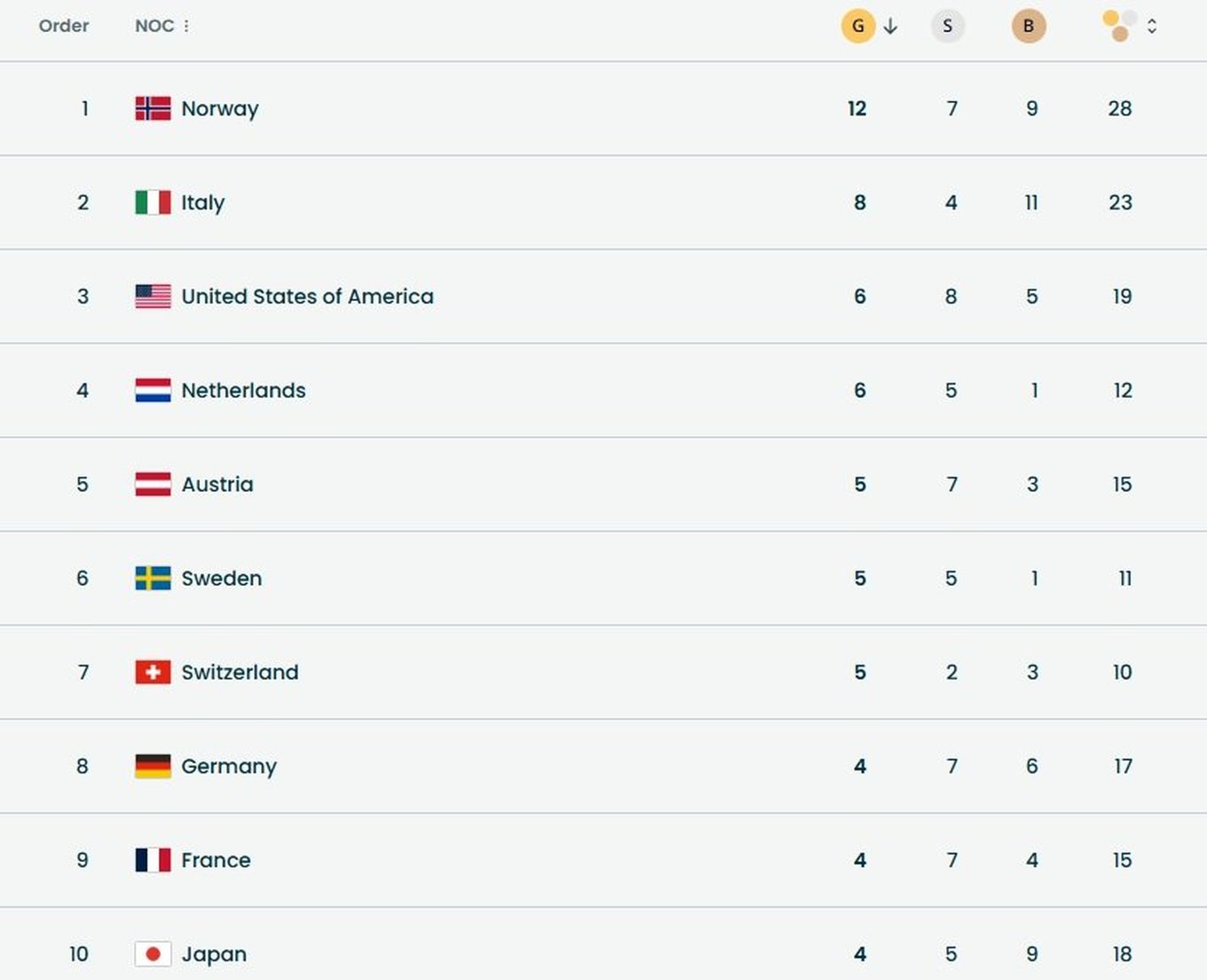Open the NOC column options menu
The image size is (1207, 980).
coord(186,27)
